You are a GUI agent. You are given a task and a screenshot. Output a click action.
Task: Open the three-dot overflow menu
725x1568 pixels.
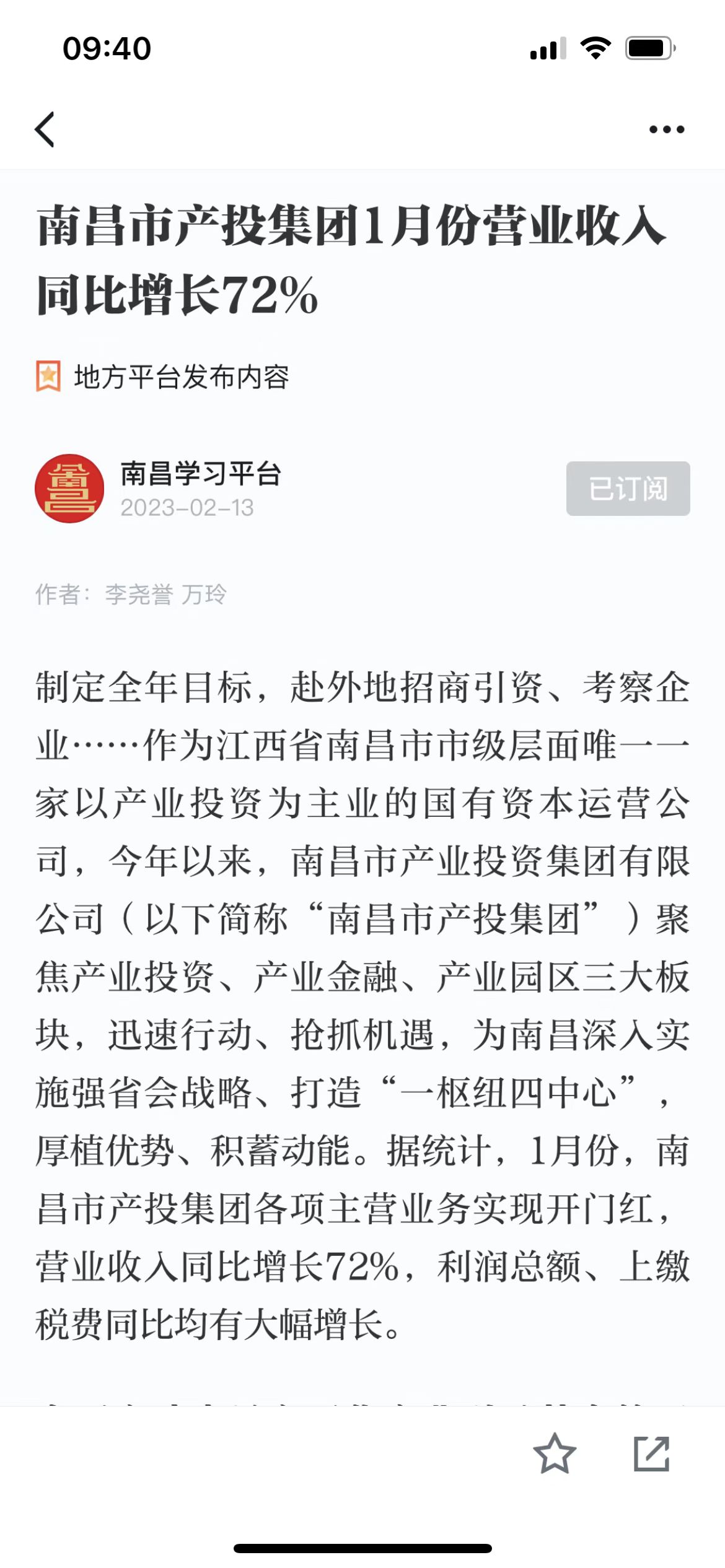pyautogui.click(x=666, y=129)
